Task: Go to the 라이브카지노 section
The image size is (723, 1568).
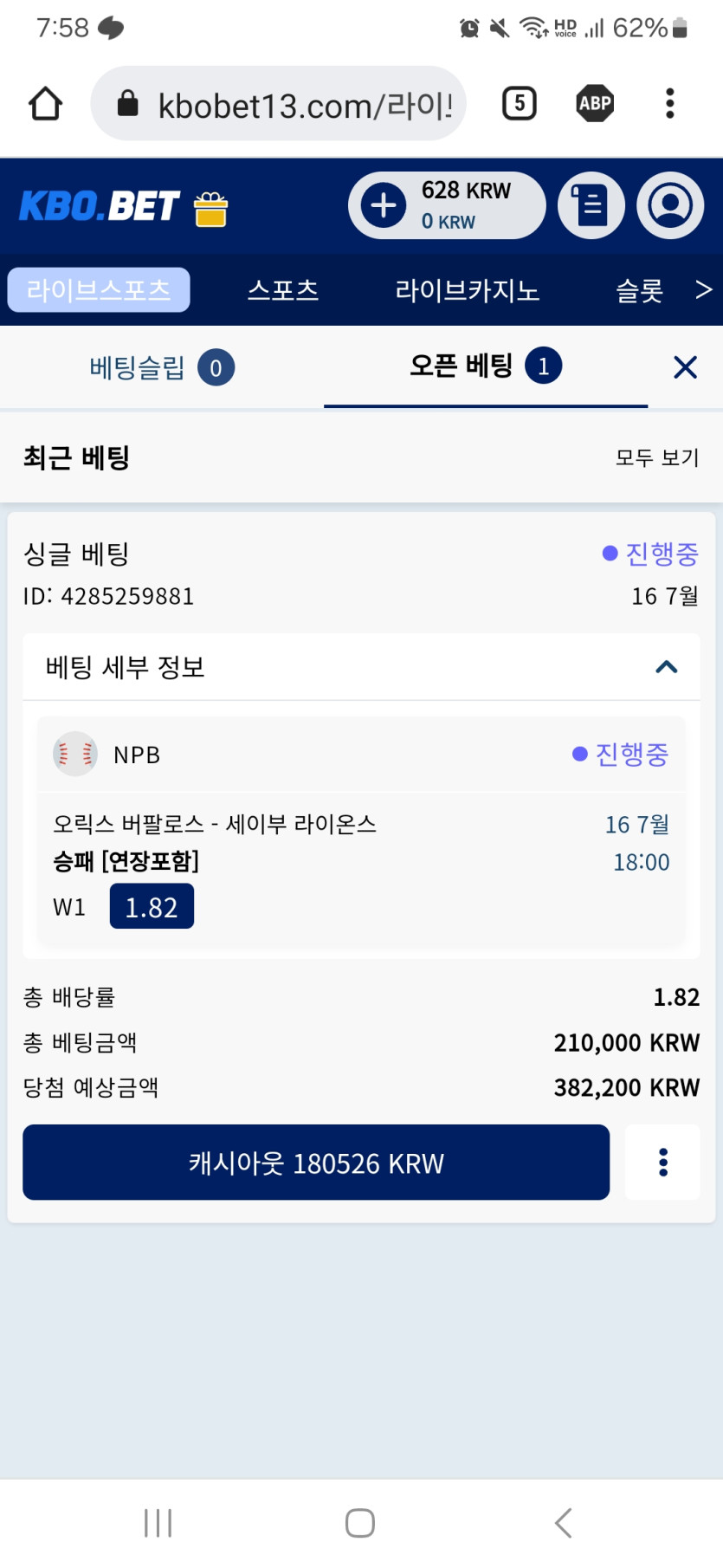Action: (468, 290)
